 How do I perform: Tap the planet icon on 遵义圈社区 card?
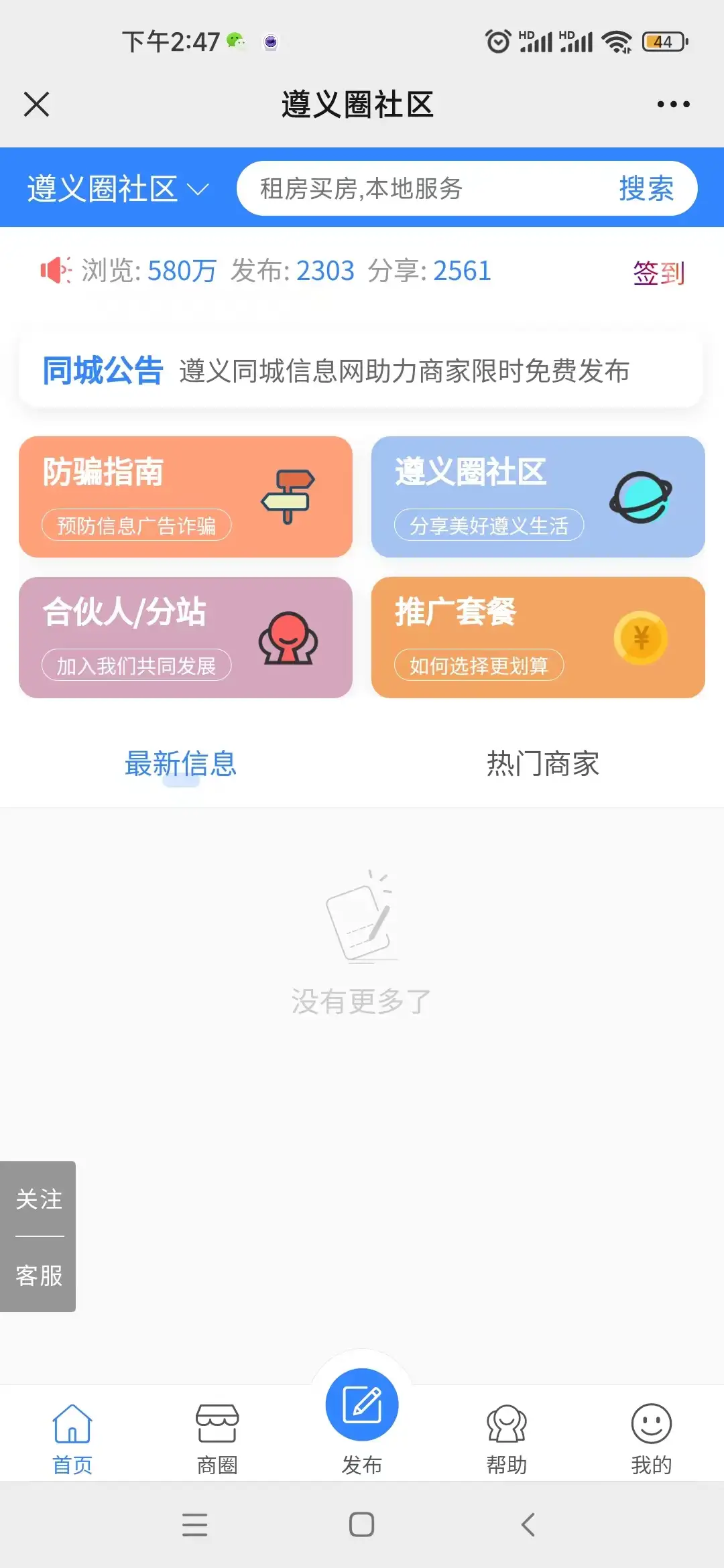pos(641,496)
